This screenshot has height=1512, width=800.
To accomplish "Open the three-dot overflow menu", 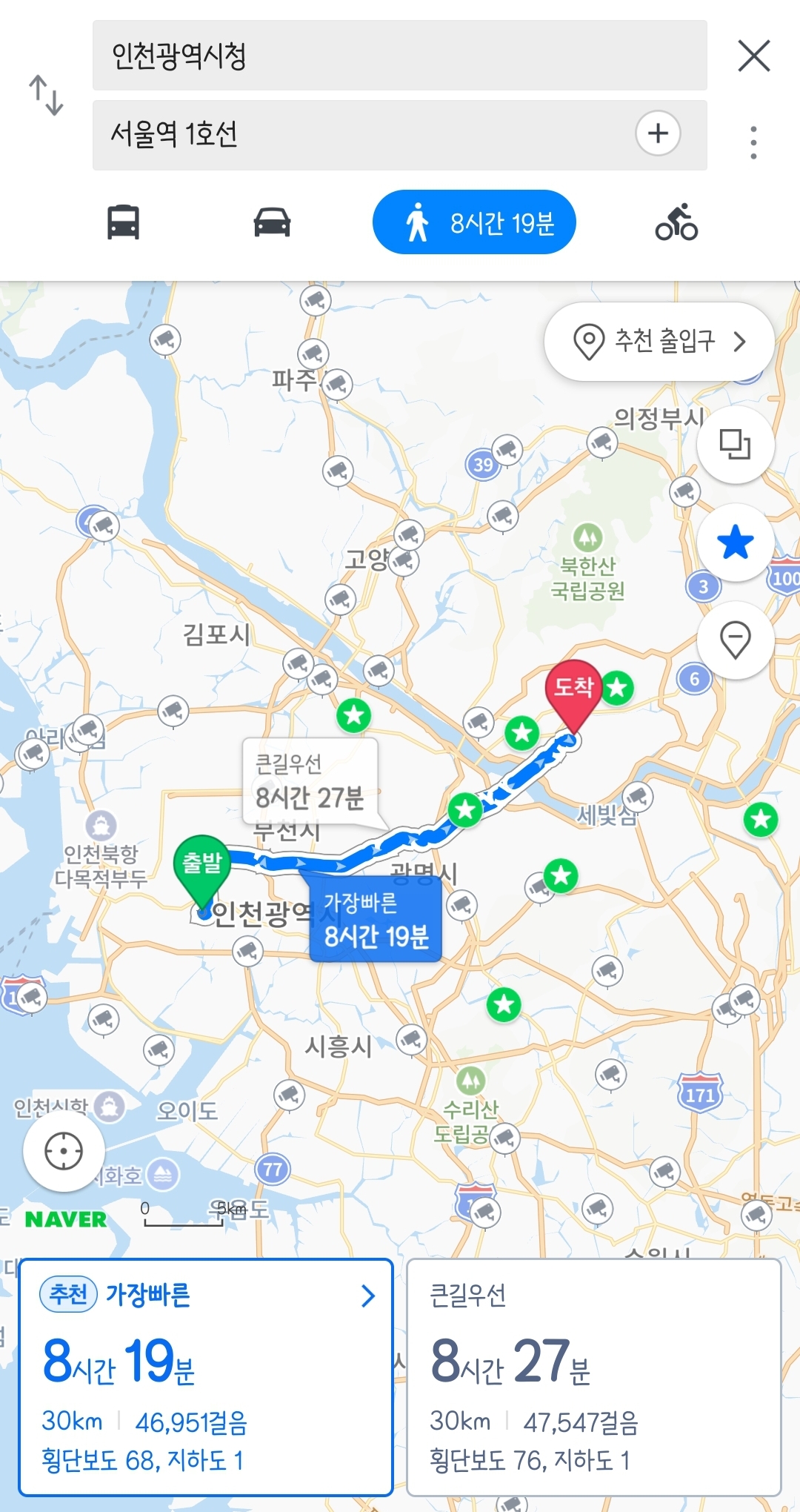I will tap(753, 142).
